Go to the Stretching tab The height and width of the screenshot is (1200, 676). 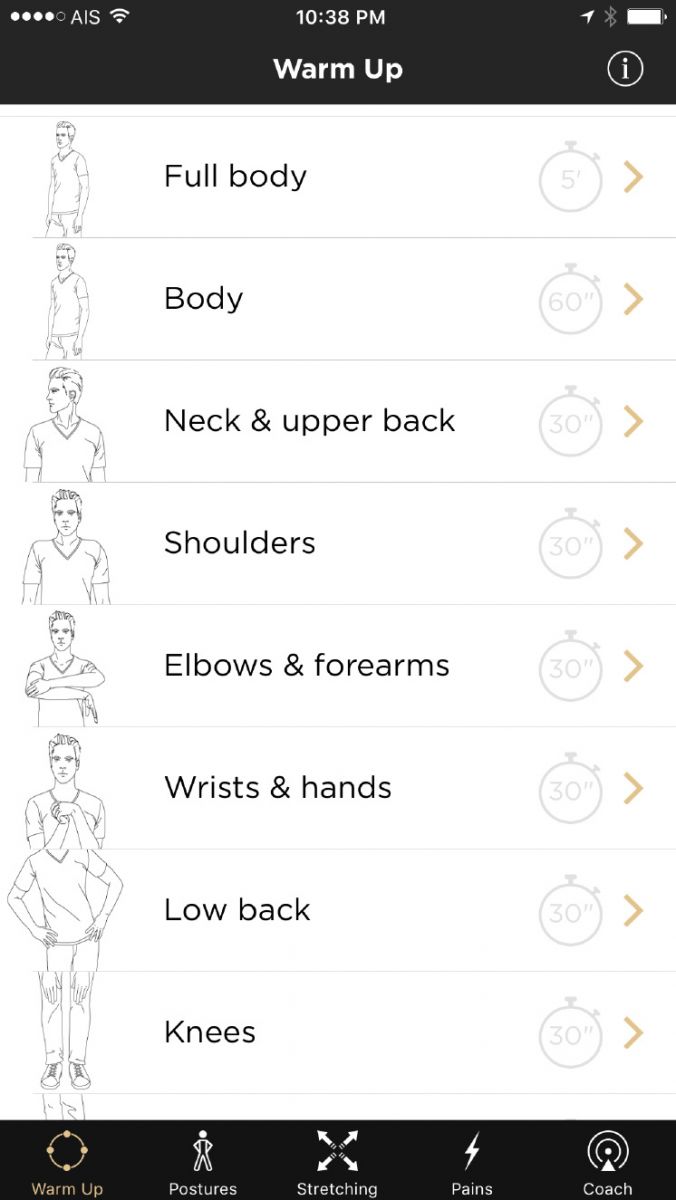337,1162
